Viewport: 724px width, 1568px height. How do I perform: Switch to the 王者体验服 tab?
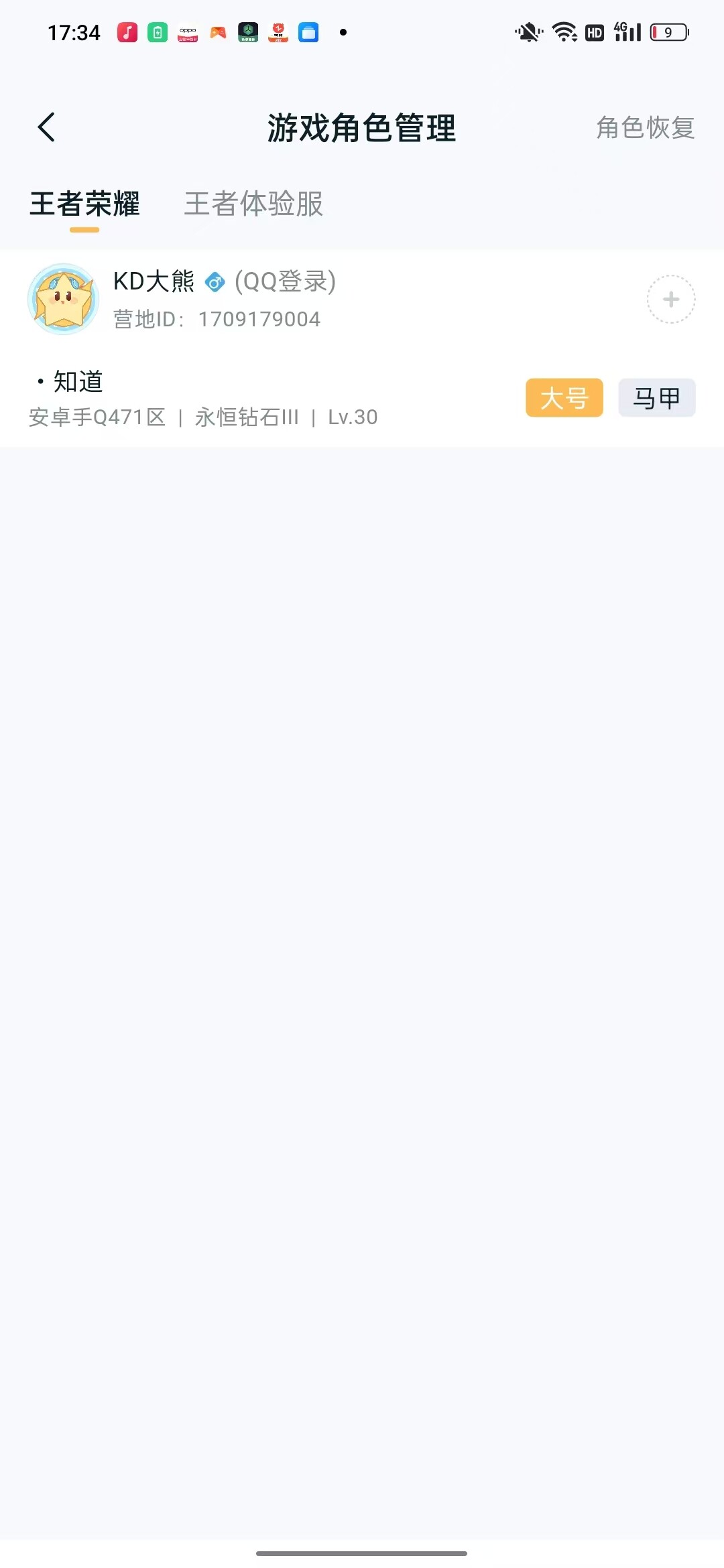(x=253, y=204)
